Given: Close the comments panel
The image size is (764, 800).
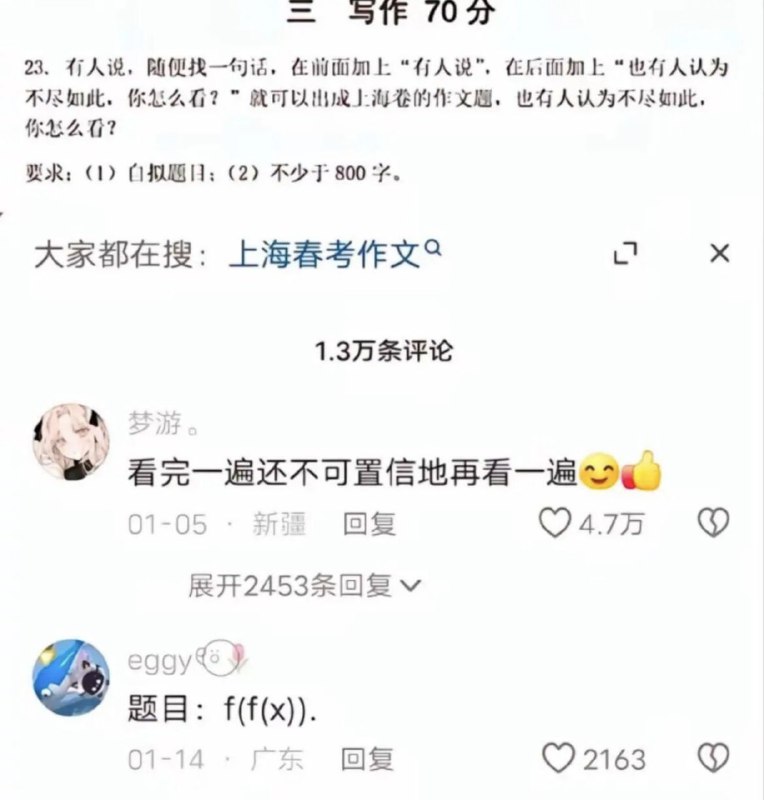Looking at the screenshot, I should coord(719,254).
